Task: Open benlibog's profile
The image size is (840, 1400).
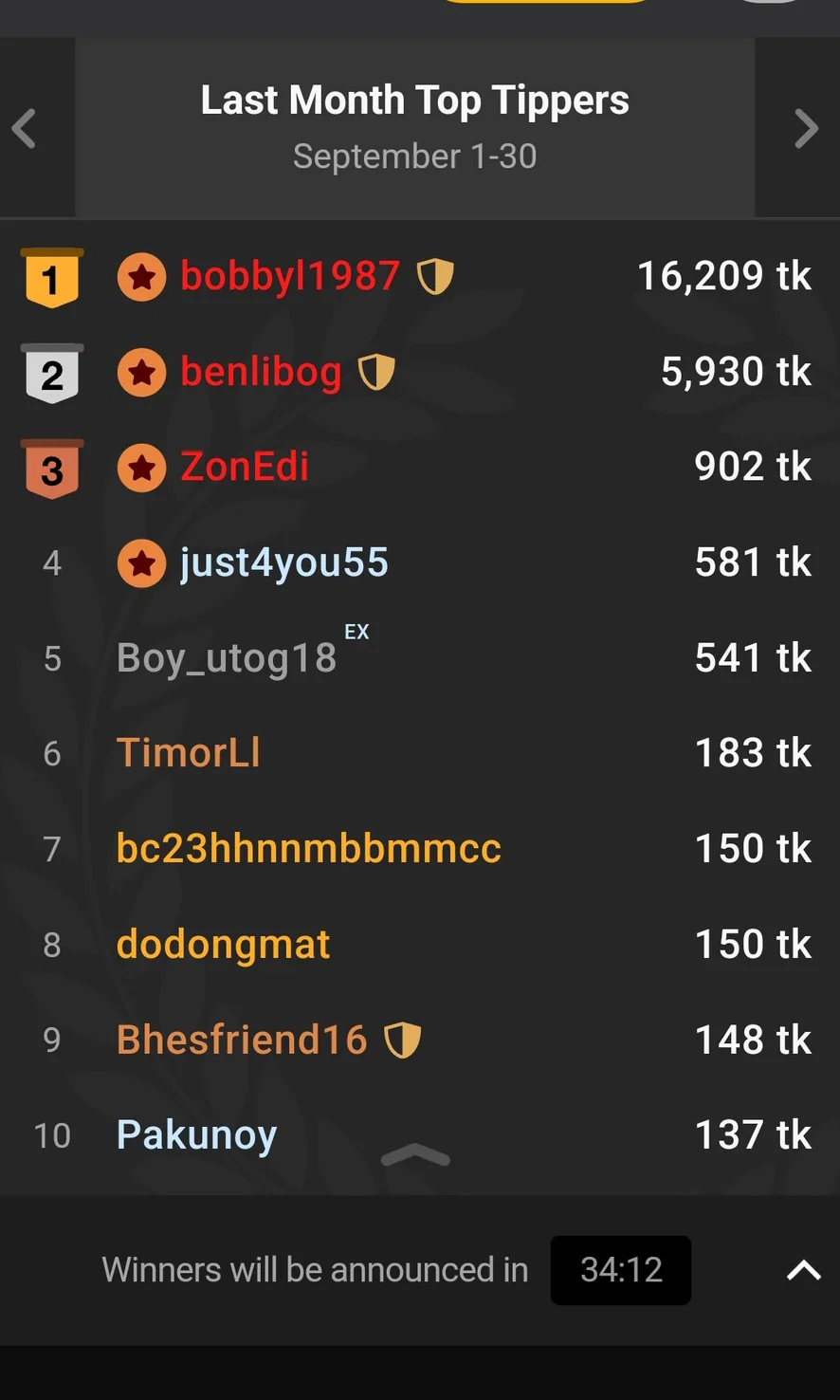Action: (x=261, y=372)
